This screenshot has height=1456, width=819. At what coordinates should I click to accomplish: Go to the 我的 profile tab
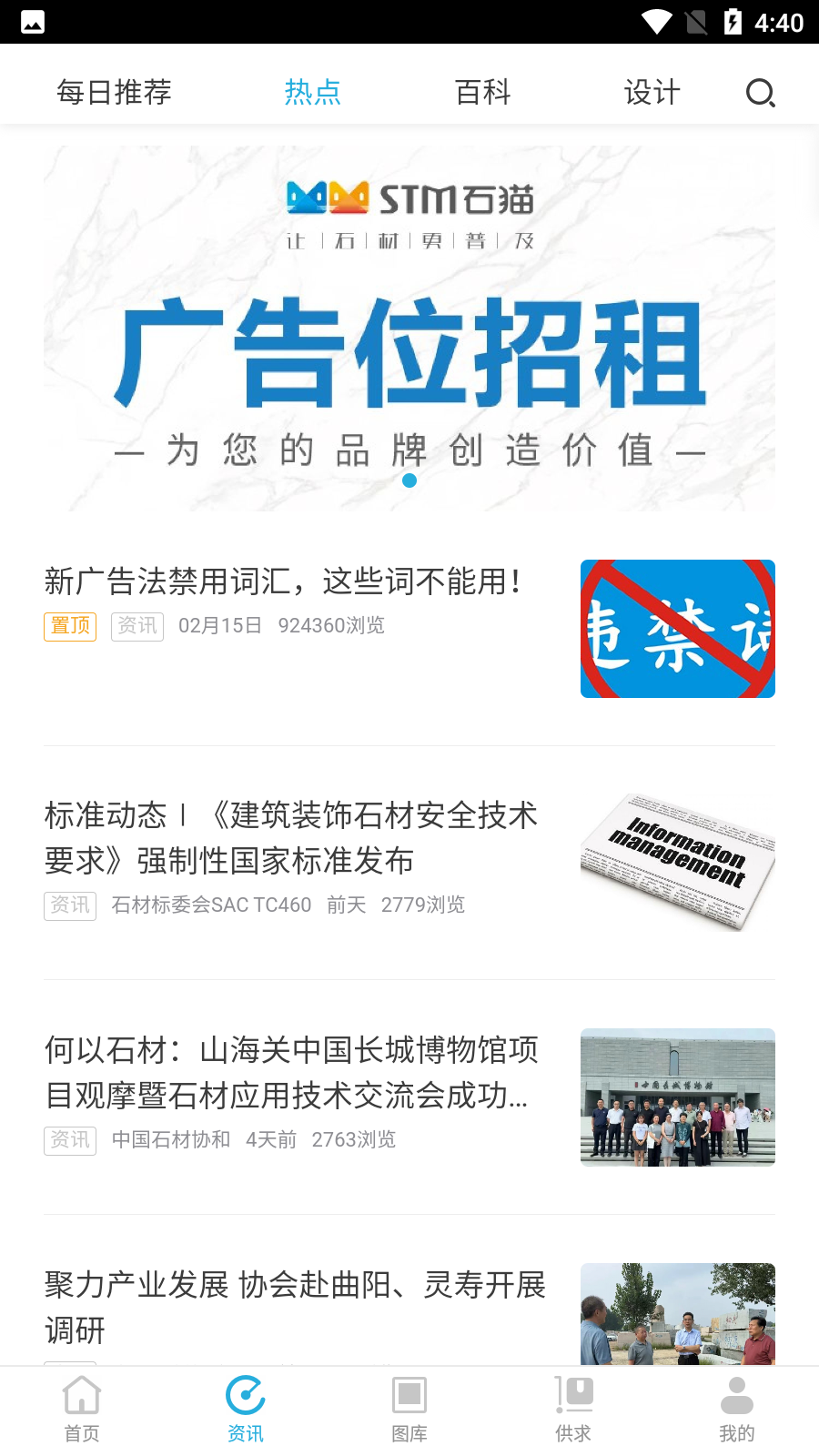[x=737, y=1409]
